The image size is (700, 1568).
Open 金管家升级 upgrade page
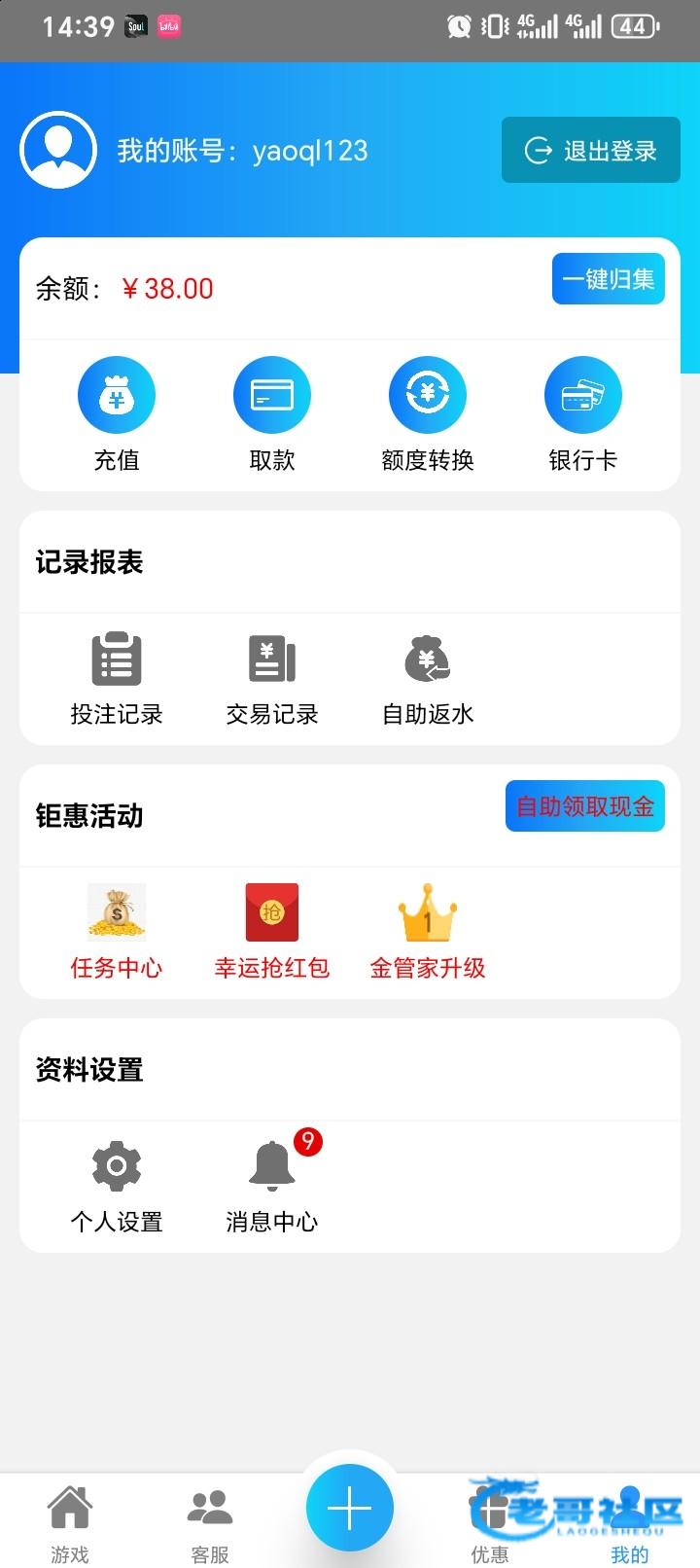point(428,931)
